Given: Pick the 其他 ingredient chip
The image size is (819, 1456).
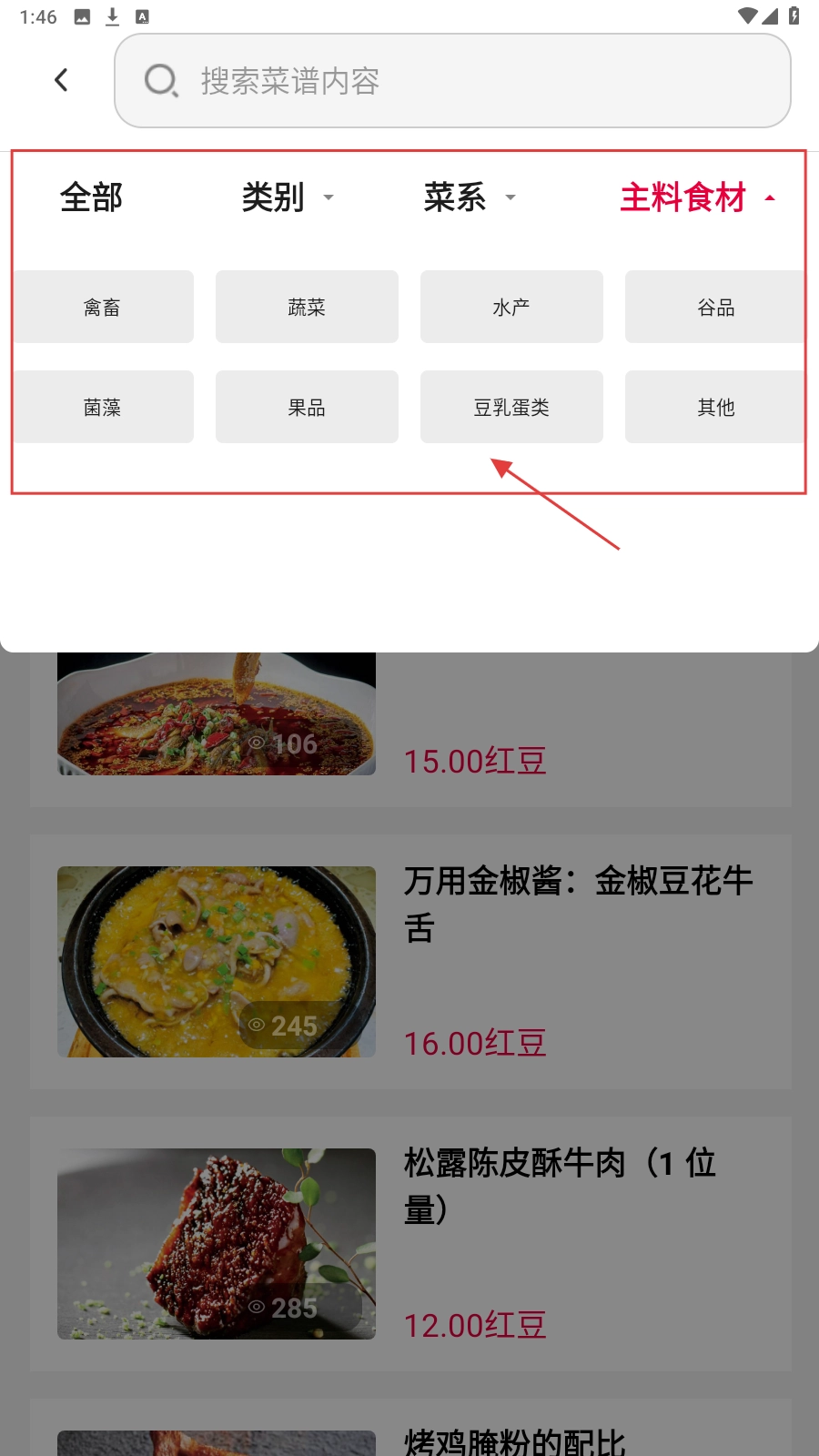Looking at the screenshot, I should point(715,408).
